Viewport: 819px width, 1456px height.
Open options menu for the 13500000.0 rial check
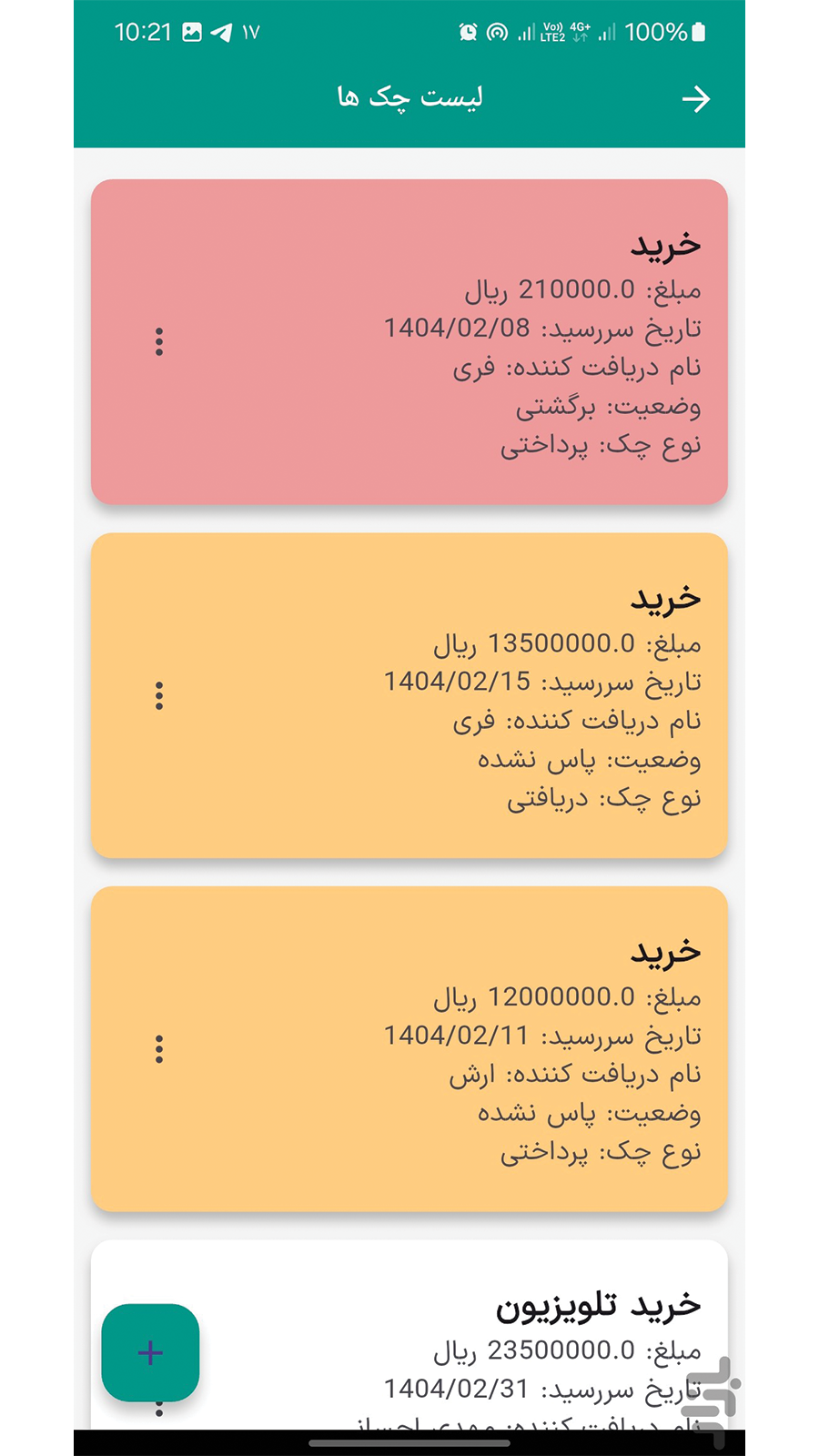coord(159,696)
